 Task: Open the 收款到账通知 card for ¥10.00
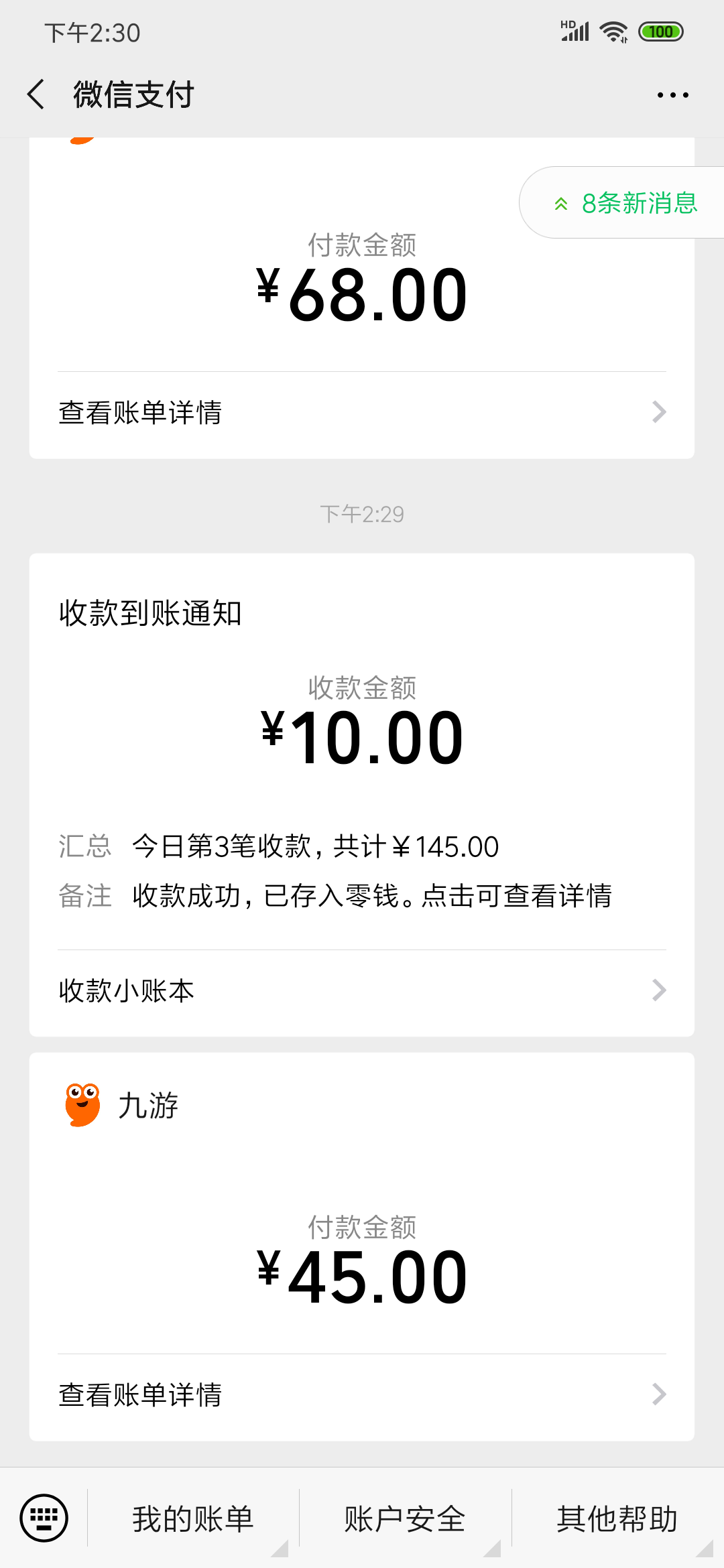[362, 737]
